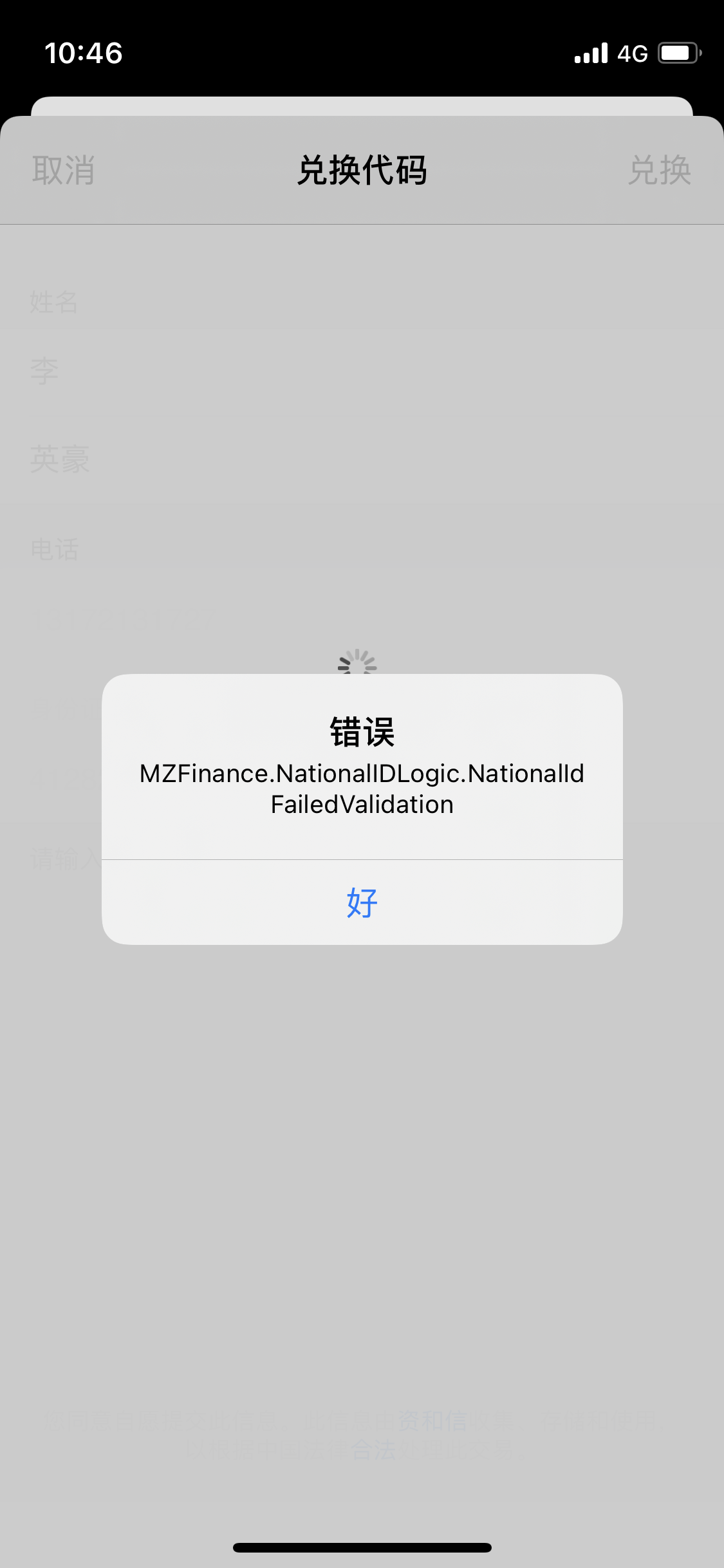This screenshot has height=1568, width=724.
Task: Dismiss the error alert with 好
Action: [x=362, y=902]
